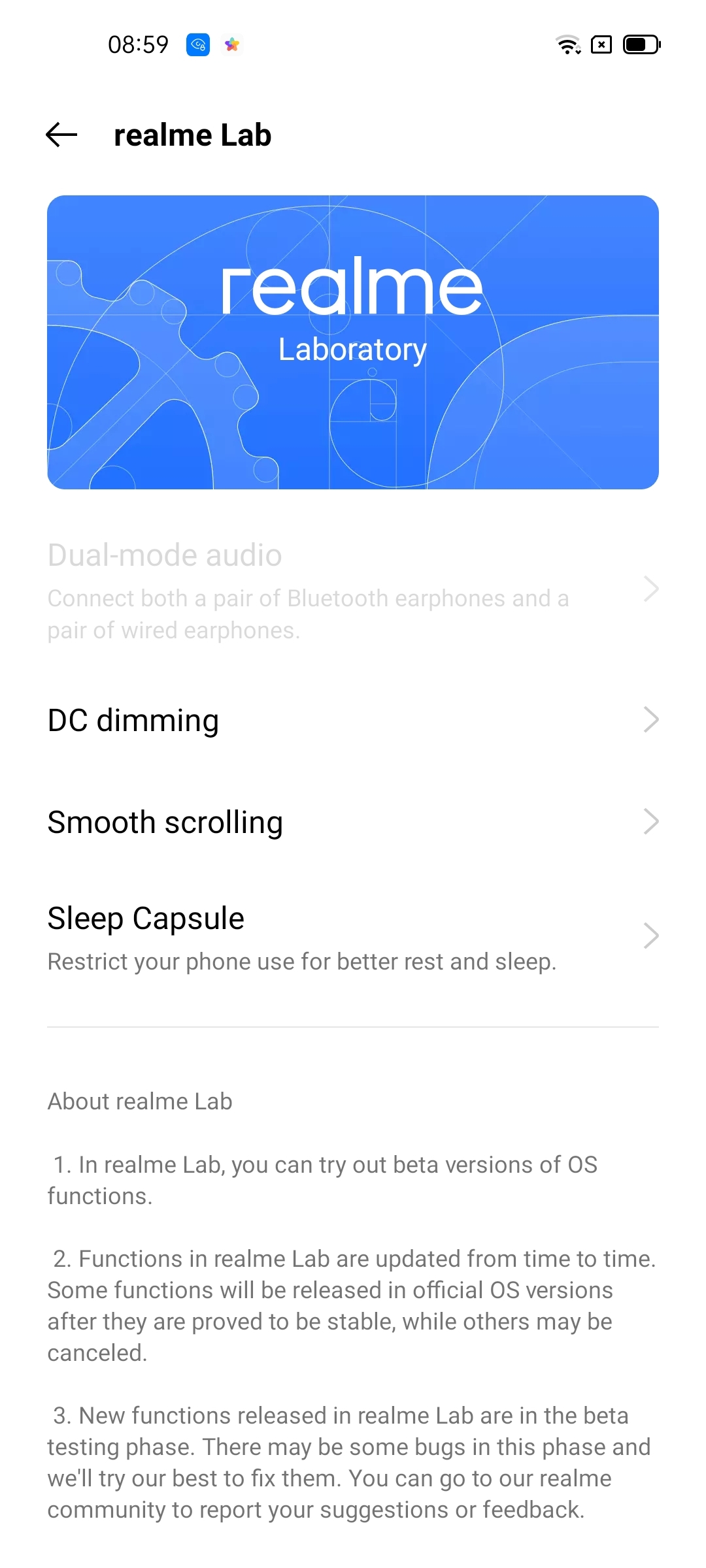Viewport: 706px width, 1568px height.
Task: Tap the no-SIM indicator icon
Action: (x=601, y=44)
